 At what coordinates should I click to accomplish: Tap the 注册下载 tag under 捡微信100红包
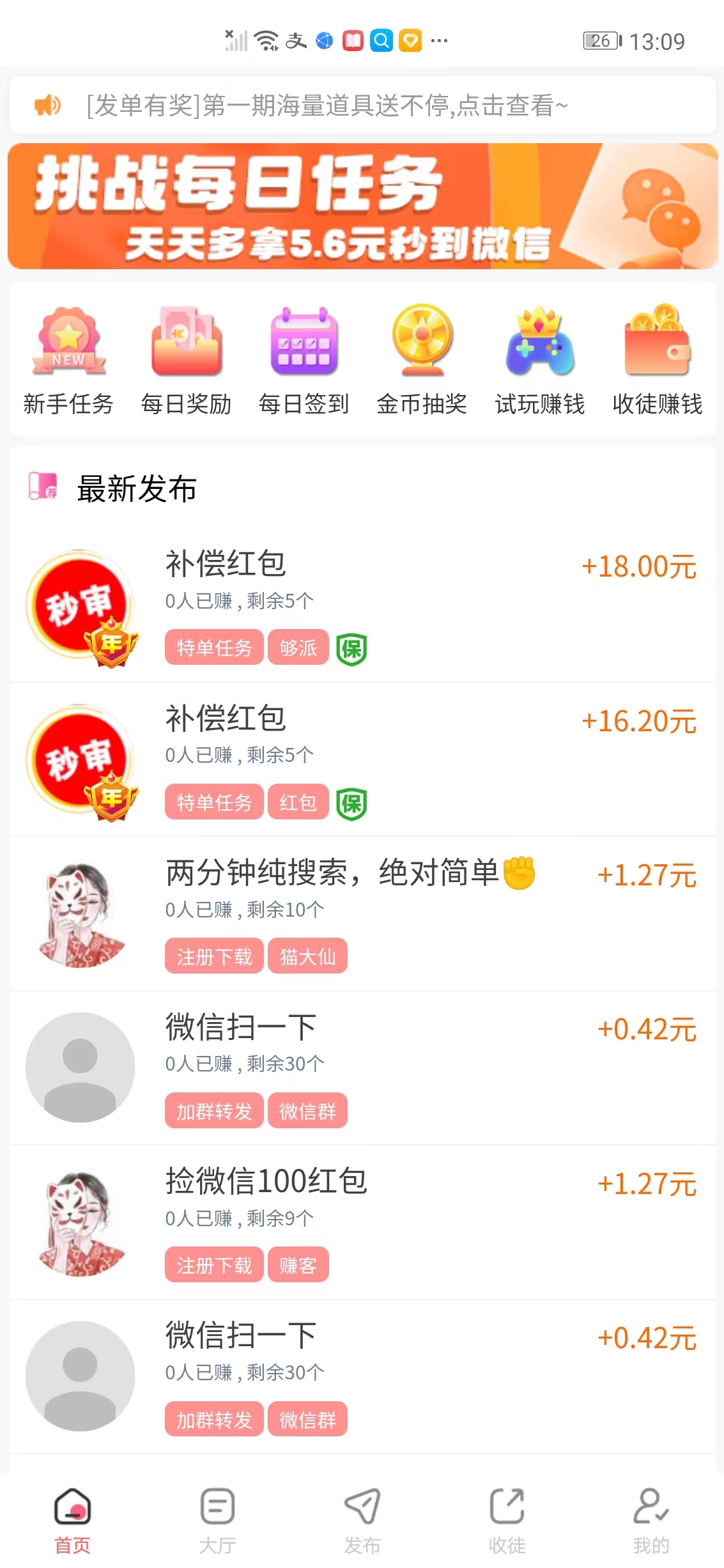click(x=214, y=1265)
